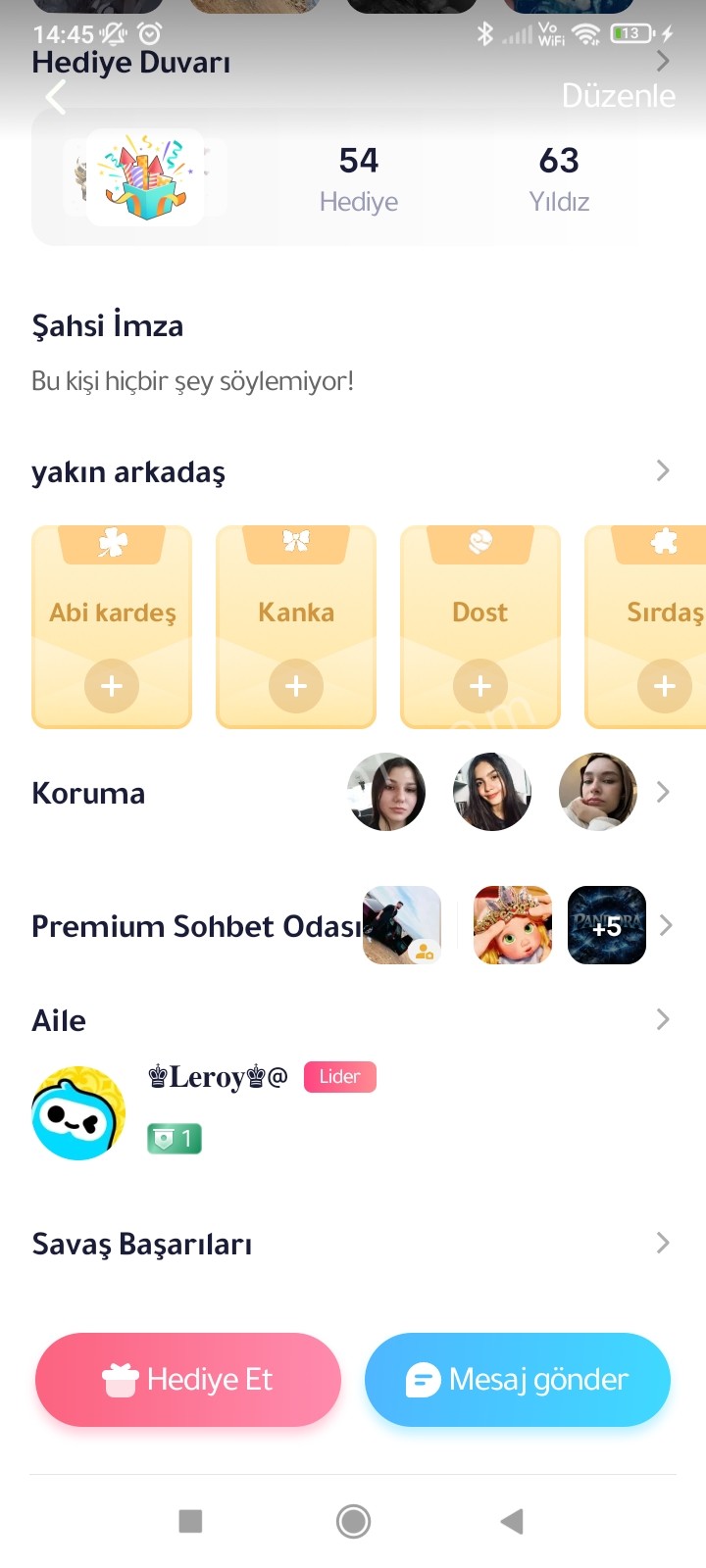Image resolution: width=706 pixels, height=1568 pixels.
Task: Open the Aile section
Action: coord(663,1020)
